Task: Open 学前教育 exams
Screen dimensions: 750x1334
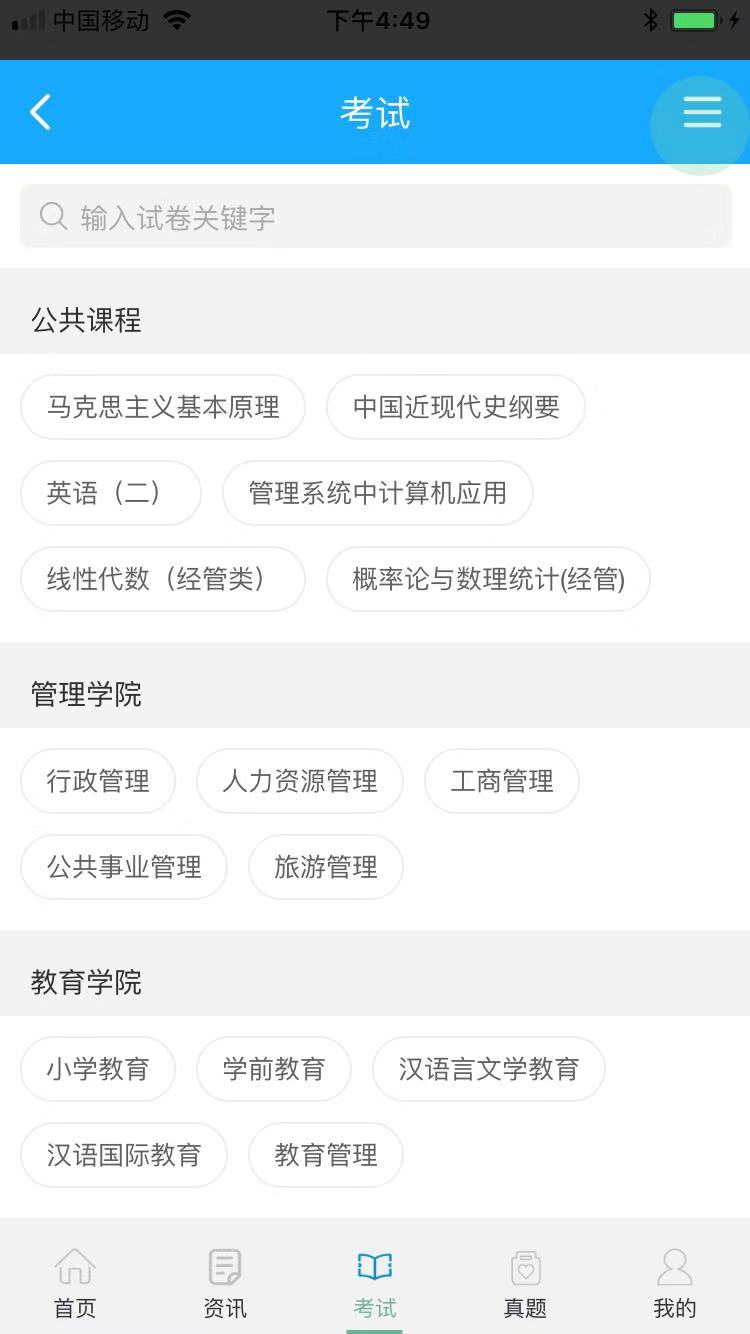Action: [274, 1069]
